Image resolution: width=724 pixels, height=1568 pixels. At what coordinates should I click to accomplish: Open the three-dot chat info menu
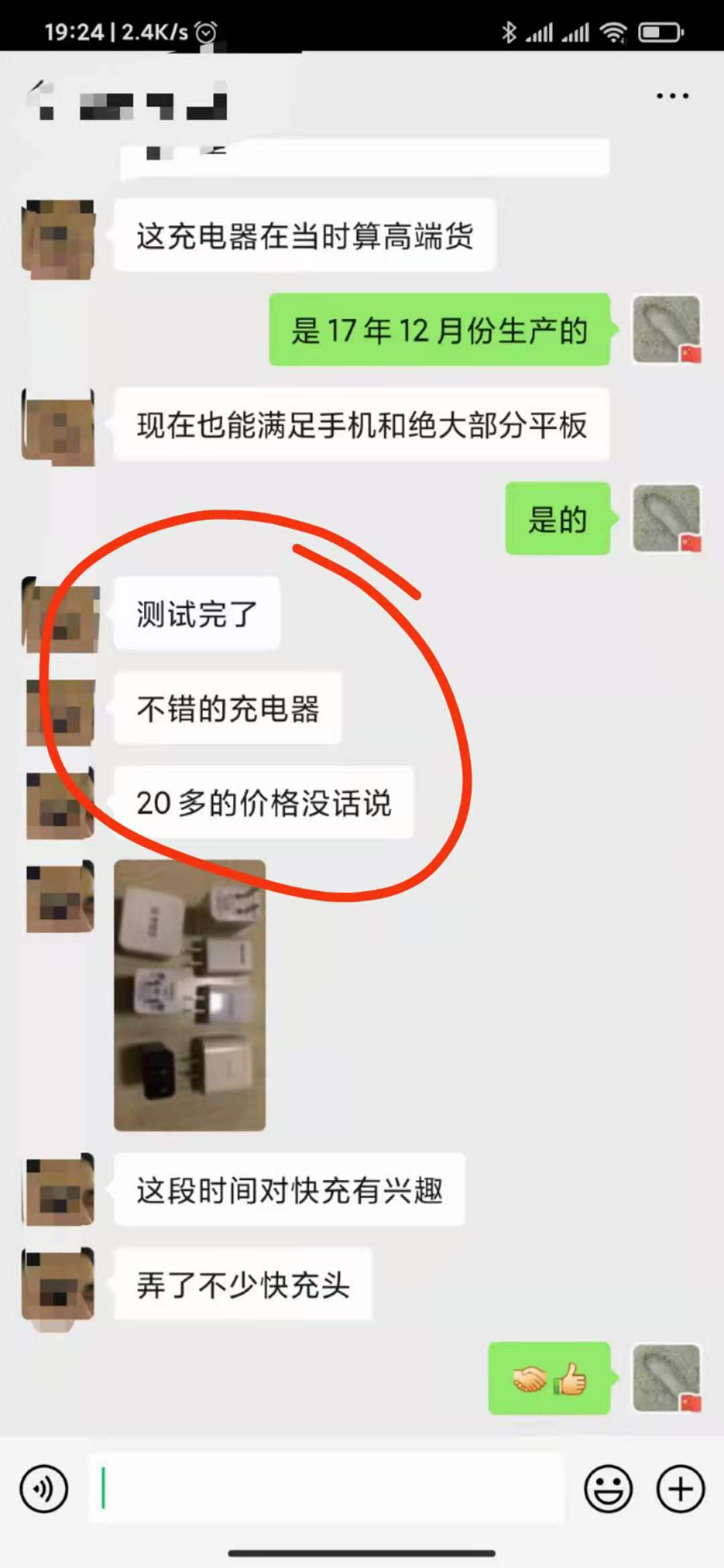tap(672, 96)
